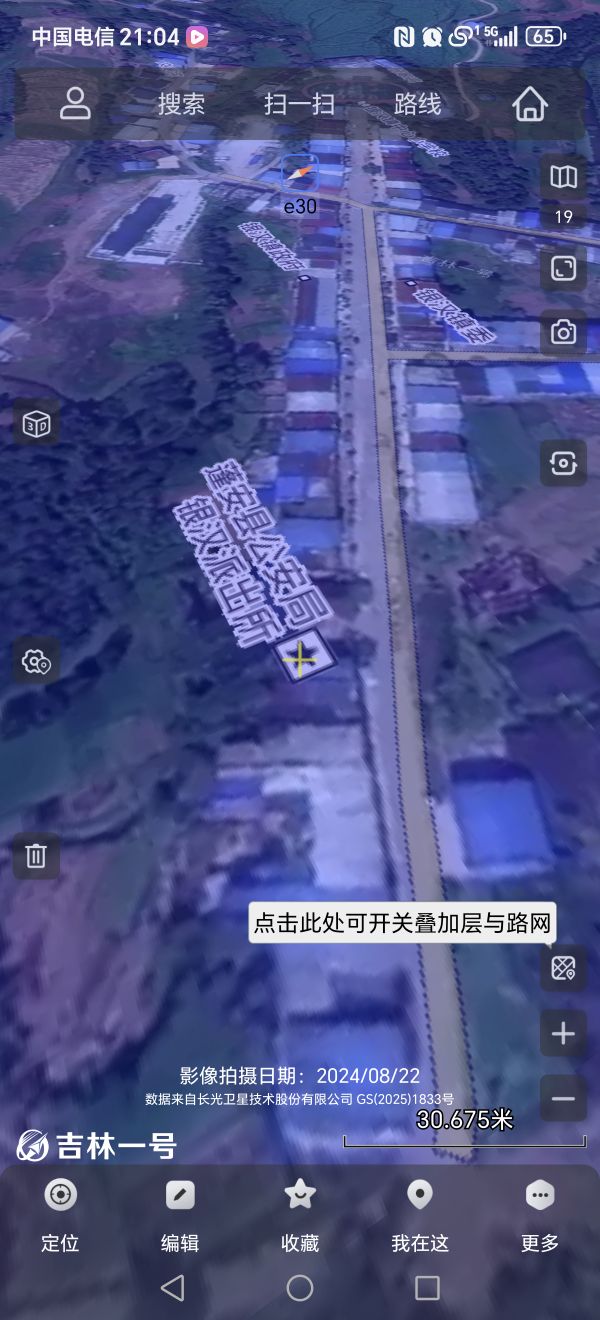The width and height of the screenshot is (600, 1320).
Task: Open the map layers button
Action: (563, 178)
